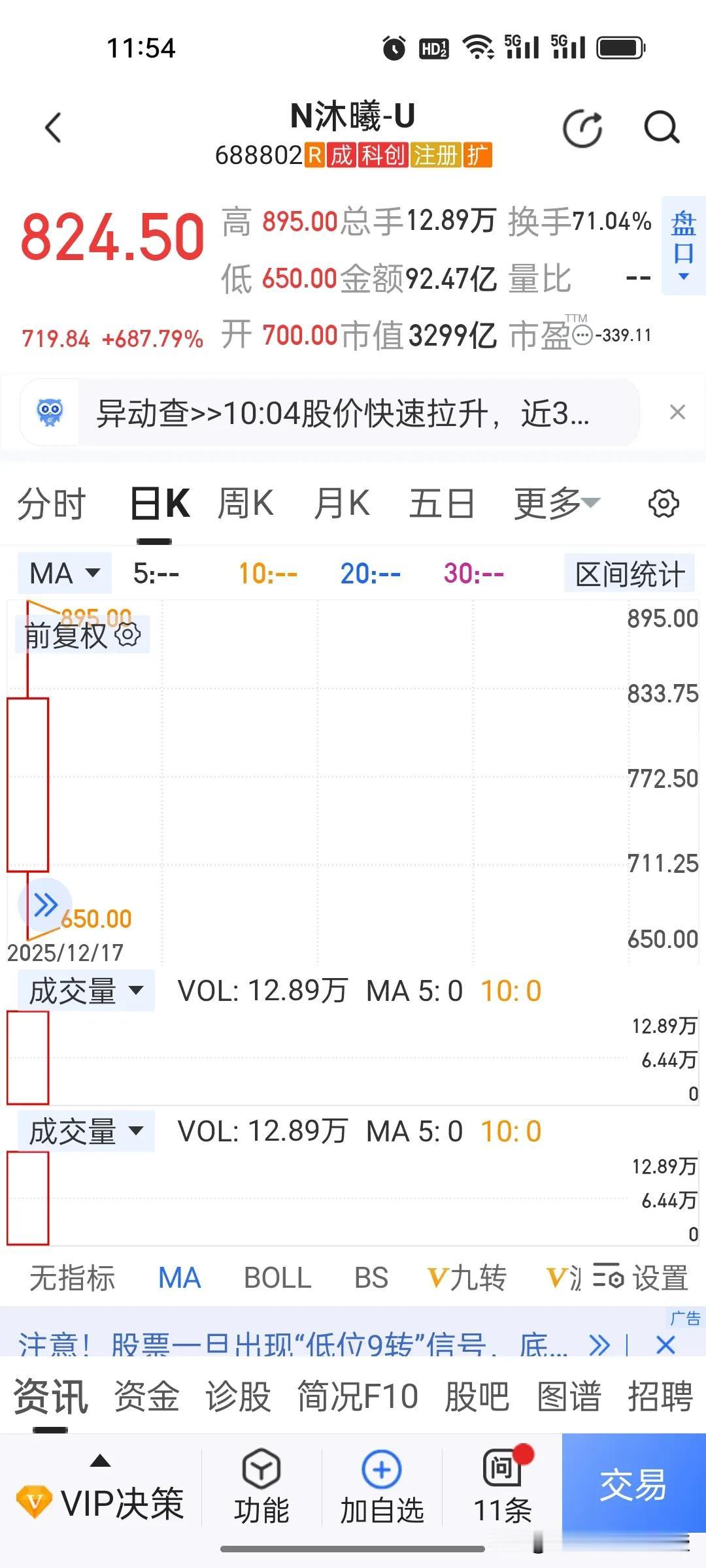Tap the gear next to 前复权 label

click(x=128, y=634)
